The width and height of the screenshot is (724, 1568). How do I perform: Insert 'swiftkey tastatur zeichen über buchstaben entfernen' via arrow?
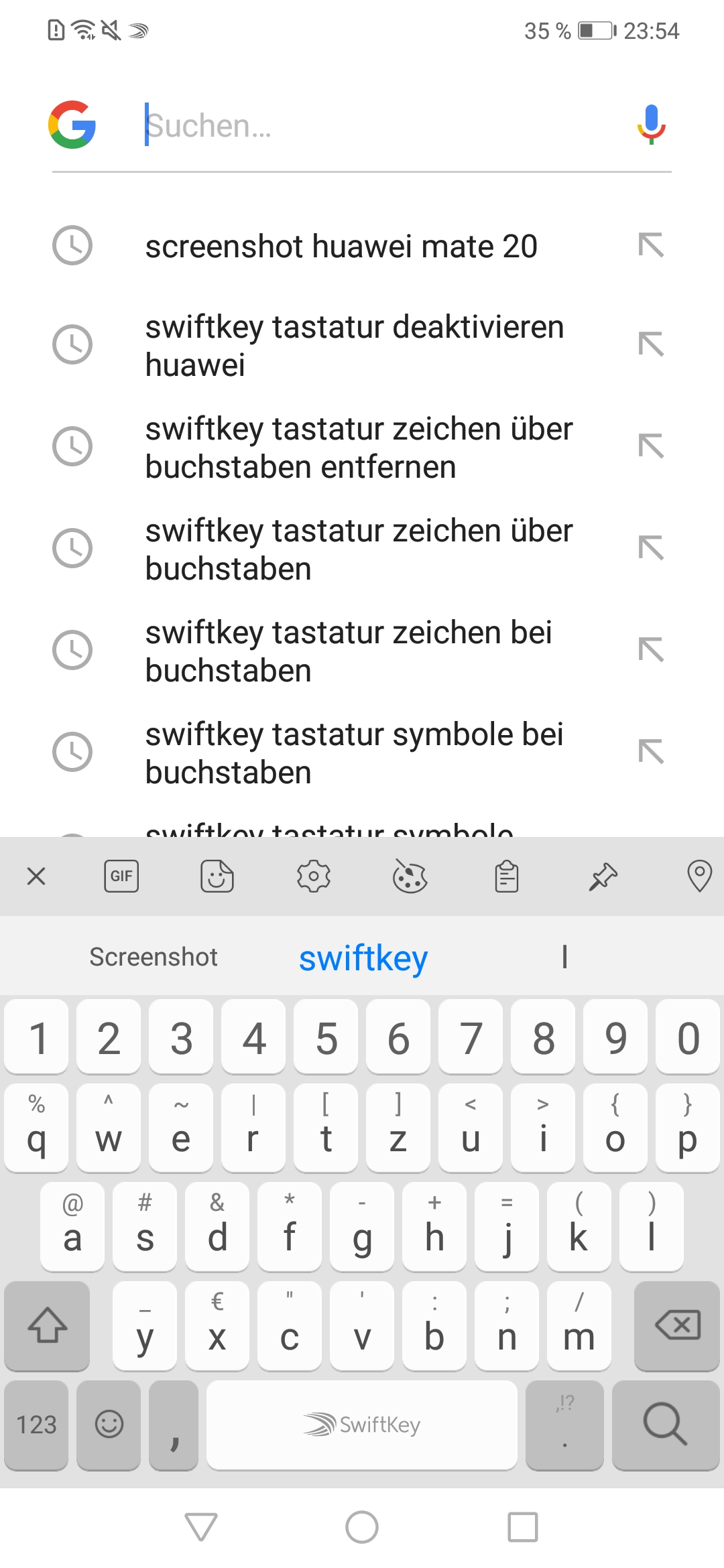651,446
